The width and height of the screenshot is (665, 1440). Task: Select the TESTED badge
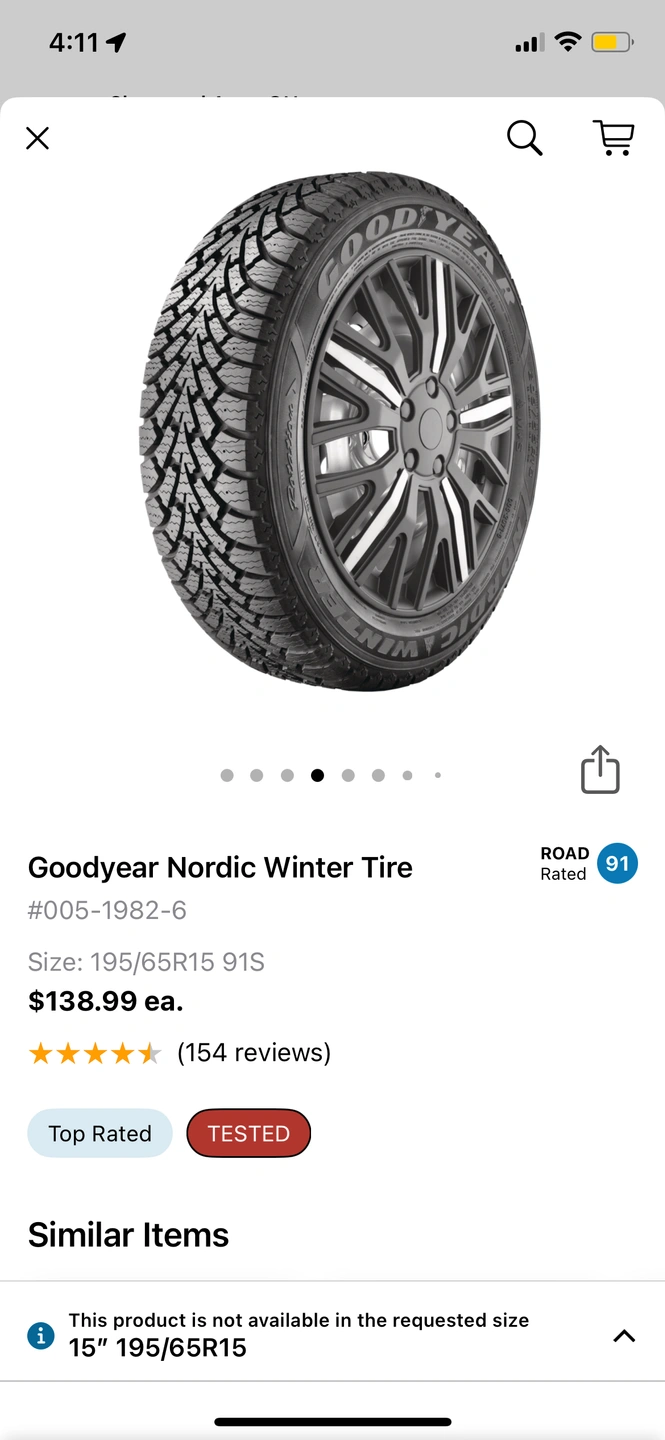tap(249, 1133)
